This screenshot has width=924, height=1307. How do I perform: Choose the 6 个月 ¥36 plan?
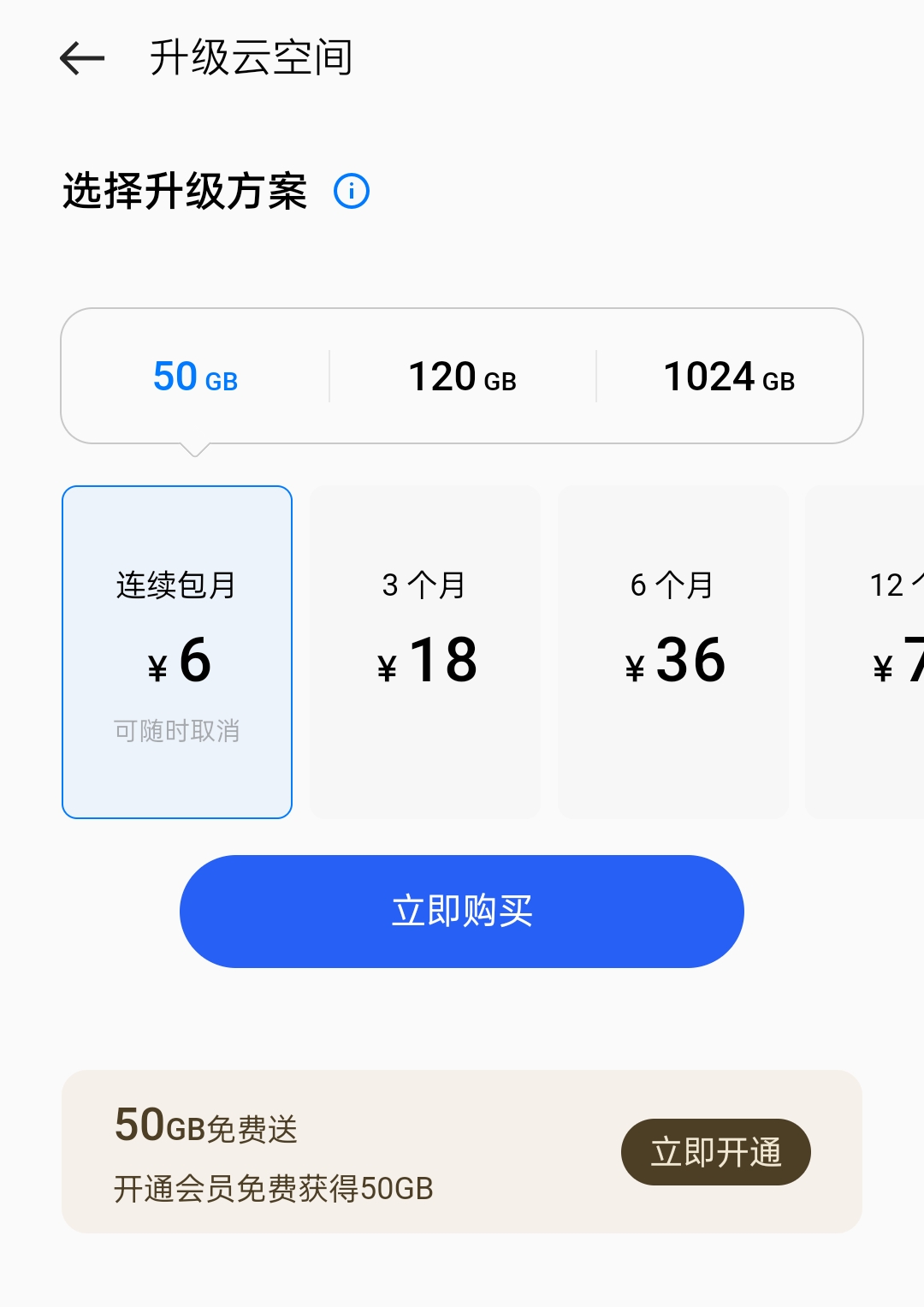pyautogui.click(x=673, y=649)
